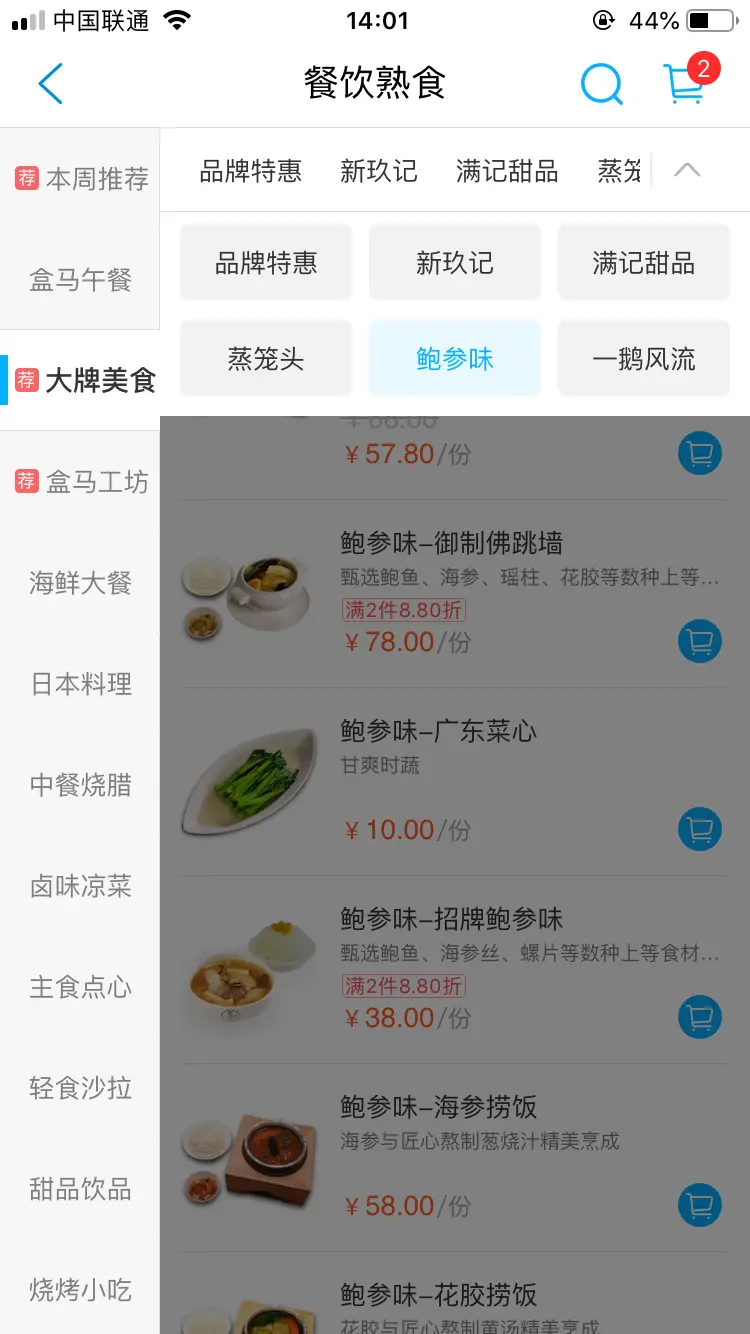Screen dimensions: 750x1334
Task: Toggle the 品牌特惠 filter chip
Action: click(x=265, y=262)
